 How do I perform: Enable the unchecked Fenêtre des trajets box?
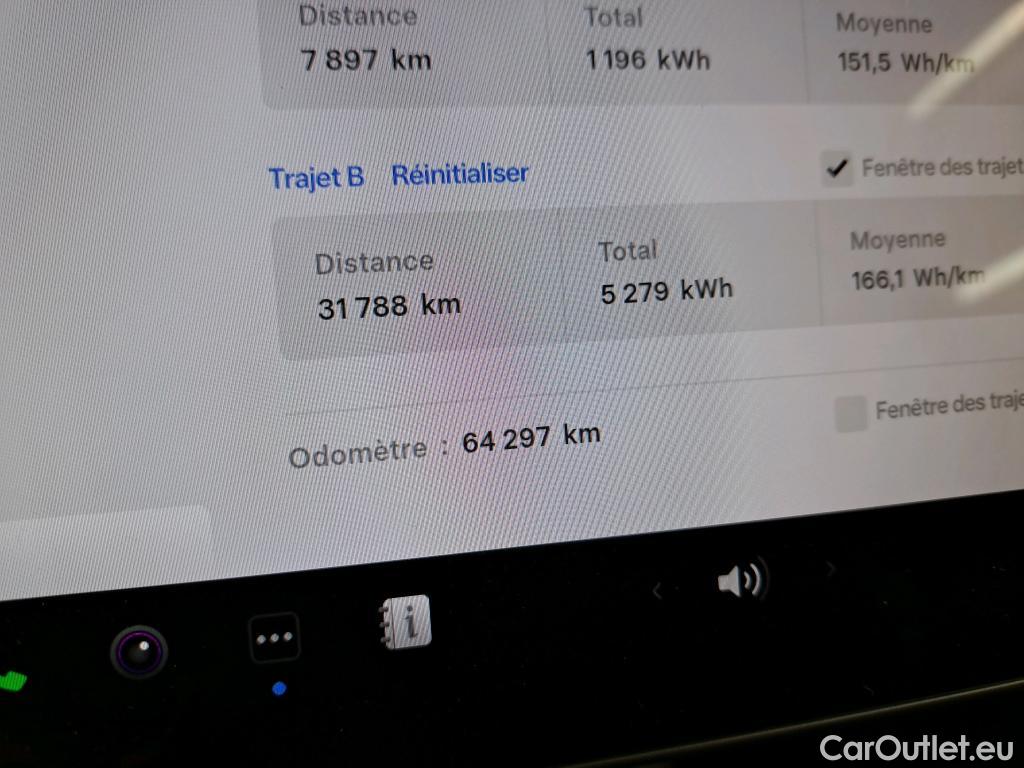point(851,413)
